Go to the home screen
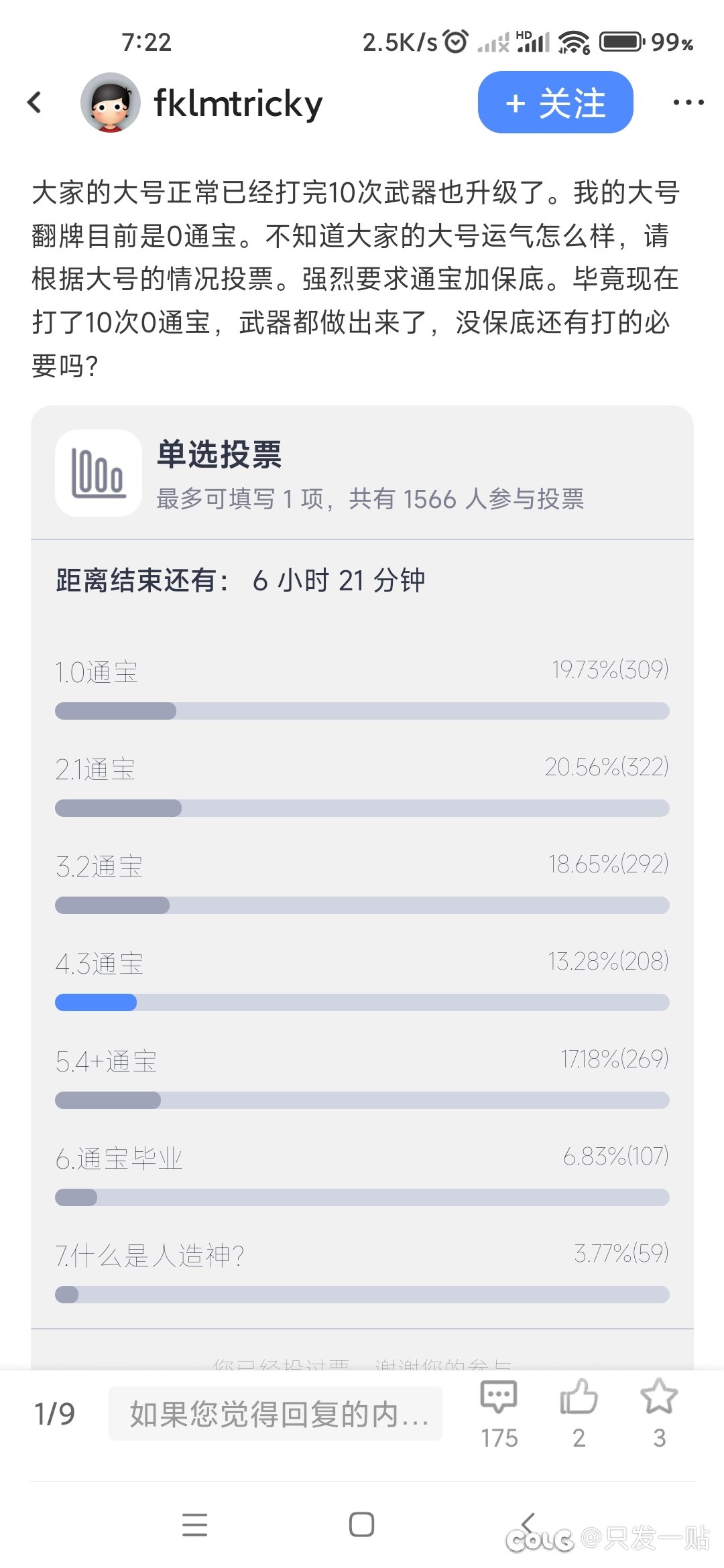724x1568 pixels. point(361,1524)
